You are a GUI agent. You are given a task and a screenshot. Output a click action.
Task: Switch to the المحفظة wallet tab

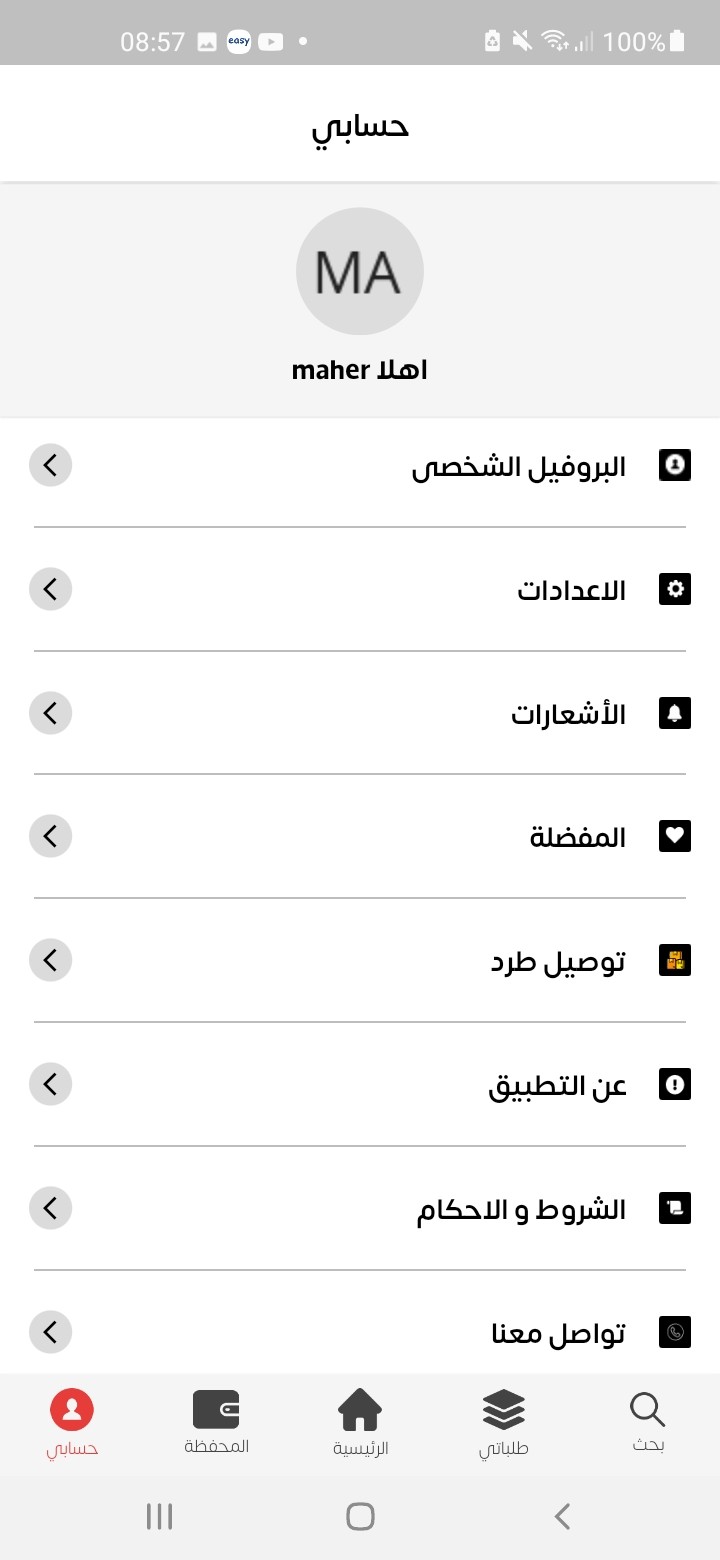(x=216, y=1422)
